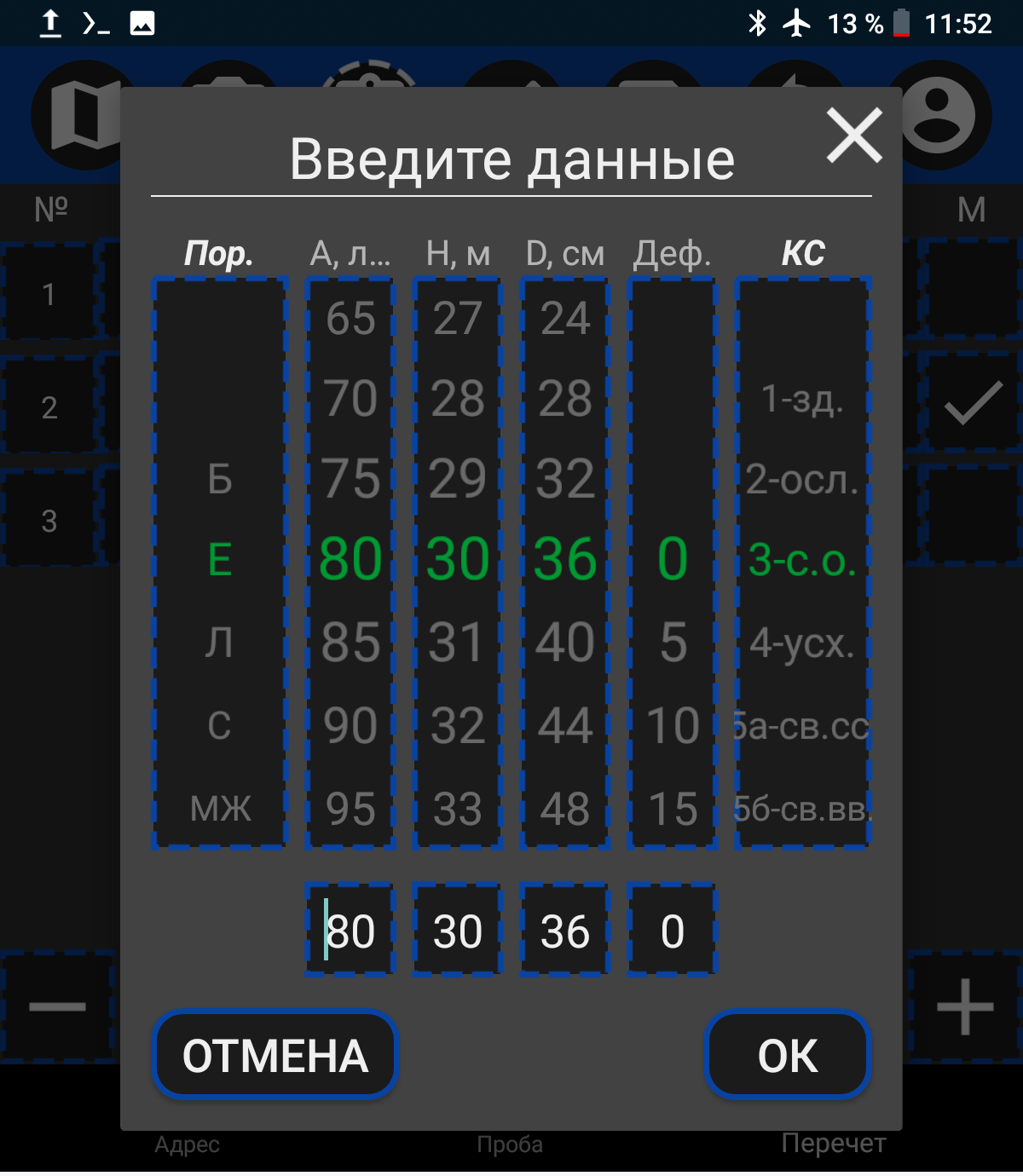The image size is (1023, 1176).
Task: Choose age 70 in the A column
Action: pos(350,398)
